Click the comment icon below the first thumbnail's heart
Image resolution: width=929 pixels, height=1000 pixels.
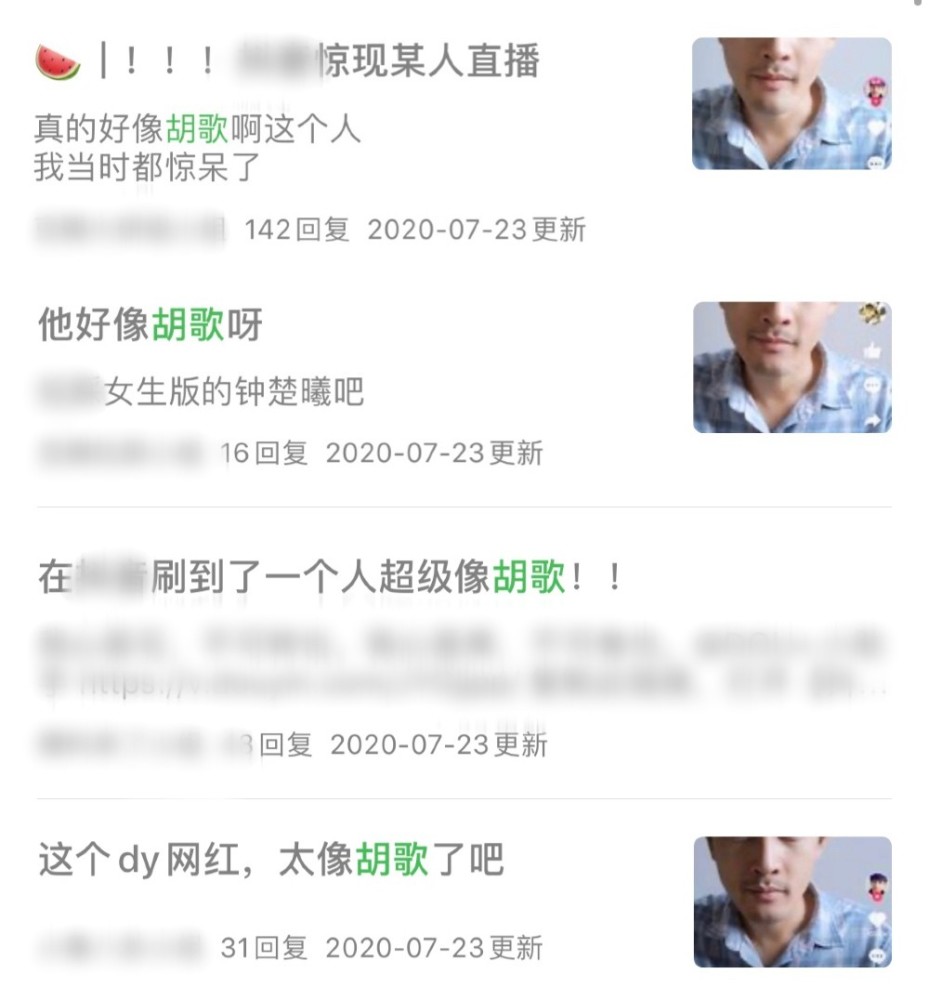[876, 162]
